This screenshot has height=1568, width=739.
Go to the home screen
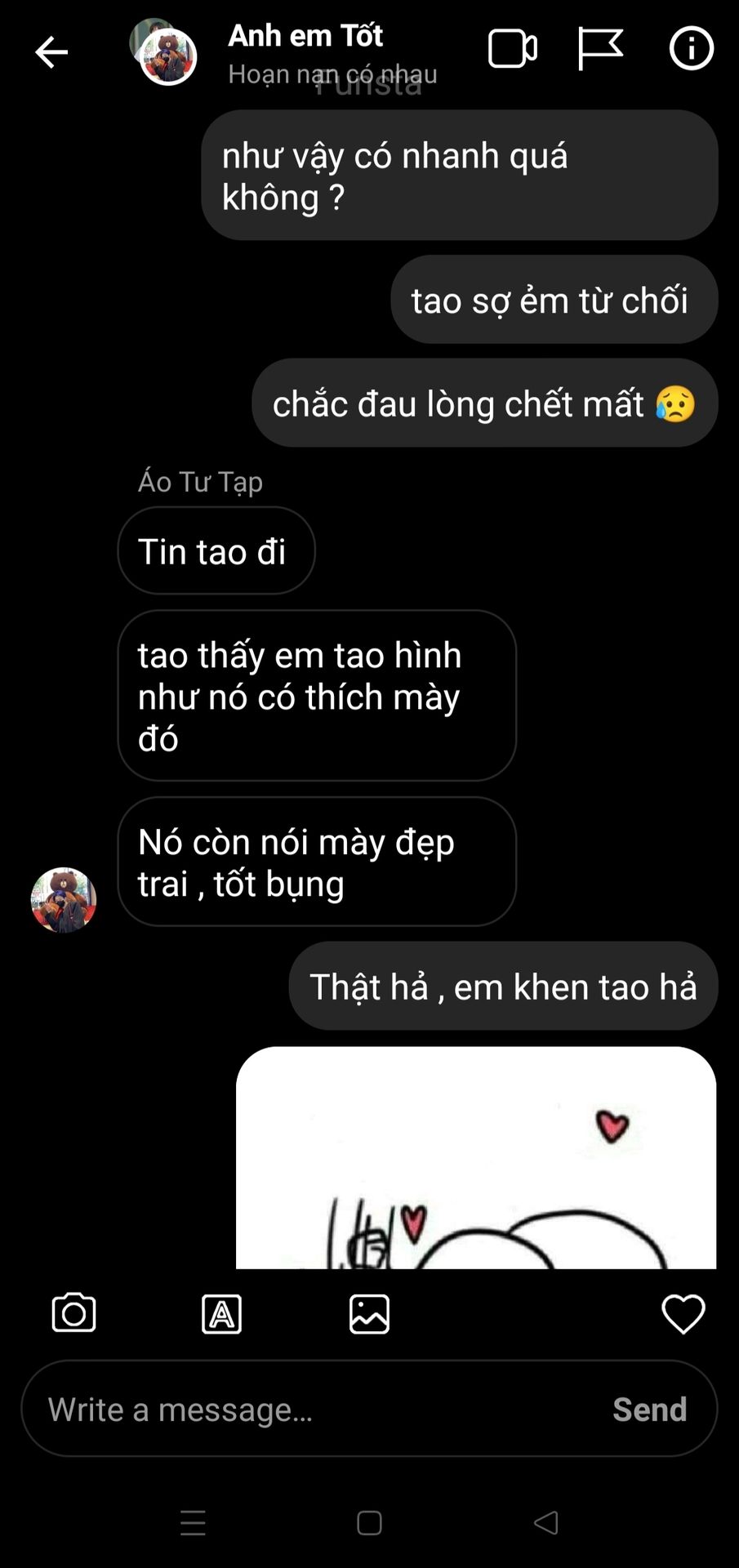369,1522
